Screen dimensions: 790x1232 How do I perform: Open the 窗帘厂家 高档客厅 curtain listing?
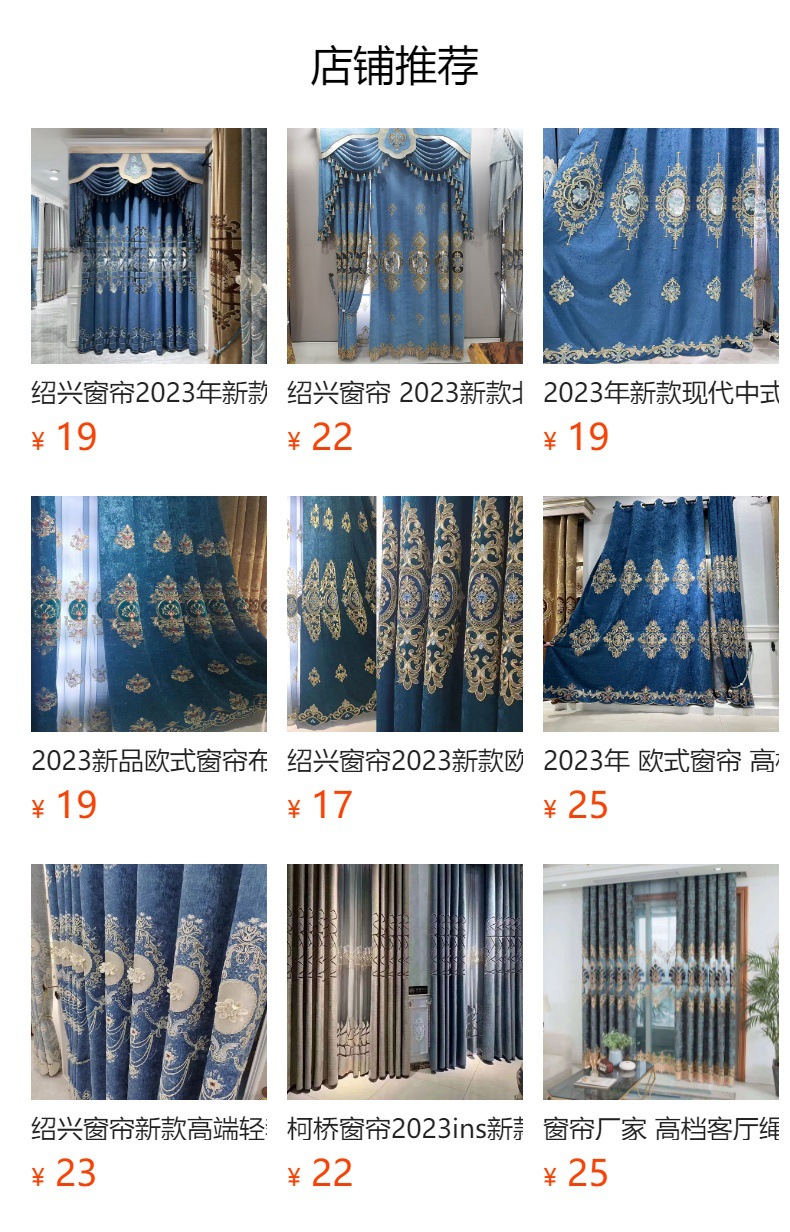click(660, 982)
